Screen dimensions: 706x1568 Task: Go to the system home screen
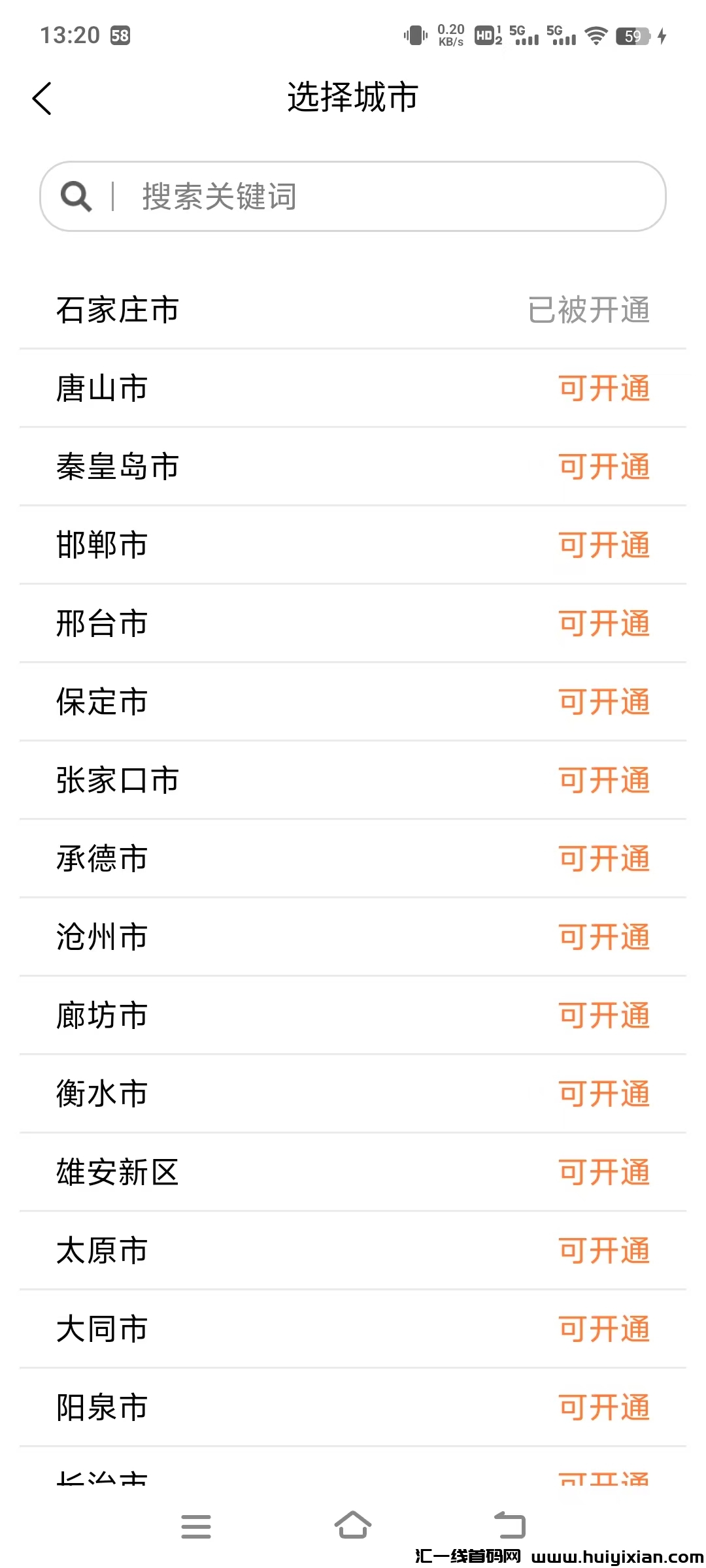[353, 1526]
